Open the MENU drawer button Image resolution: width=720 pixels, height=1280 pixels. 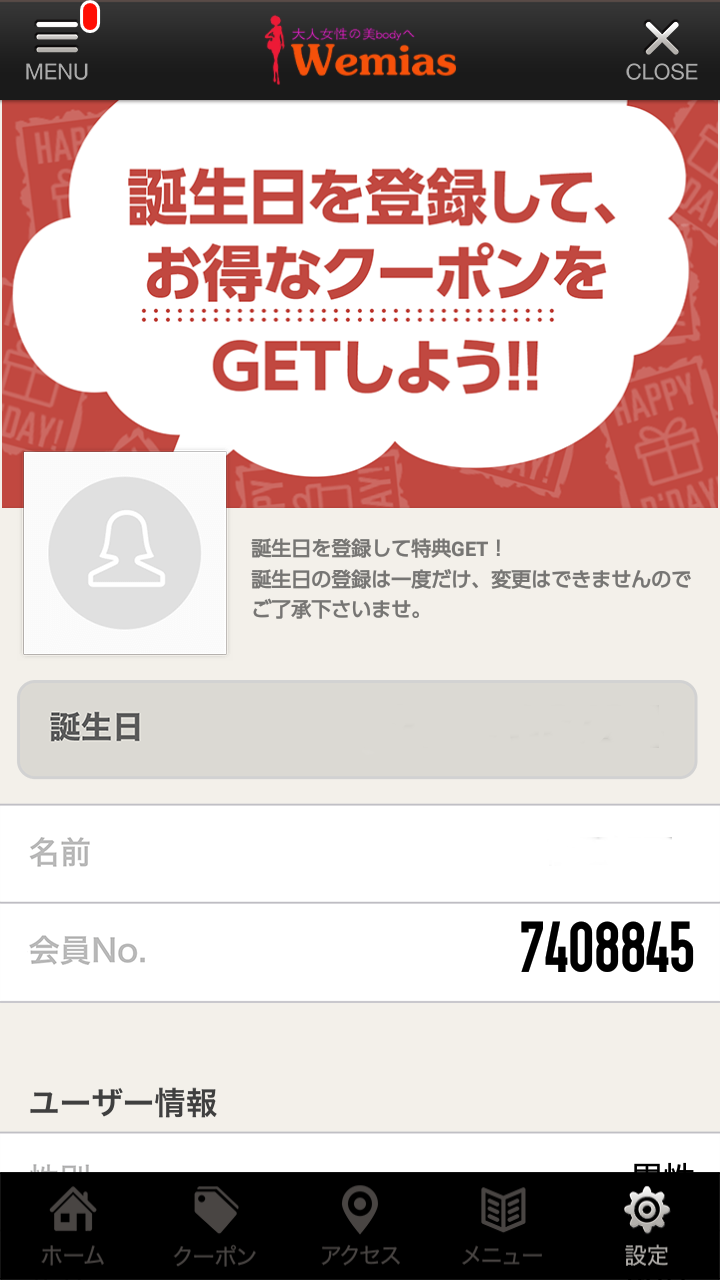[x=57, y=50]
